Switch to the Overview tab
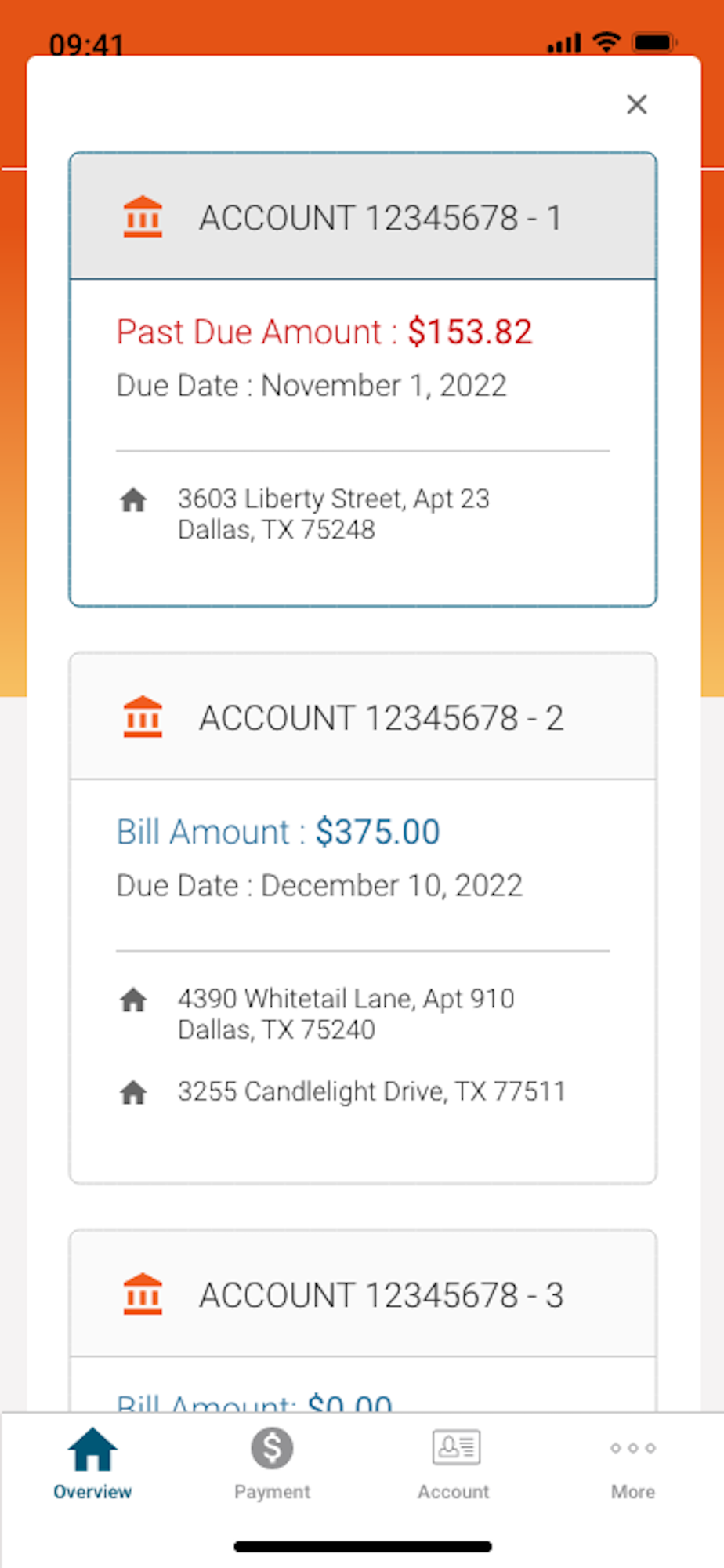Screen dimensions: 724x1568 click(92, 1463)
